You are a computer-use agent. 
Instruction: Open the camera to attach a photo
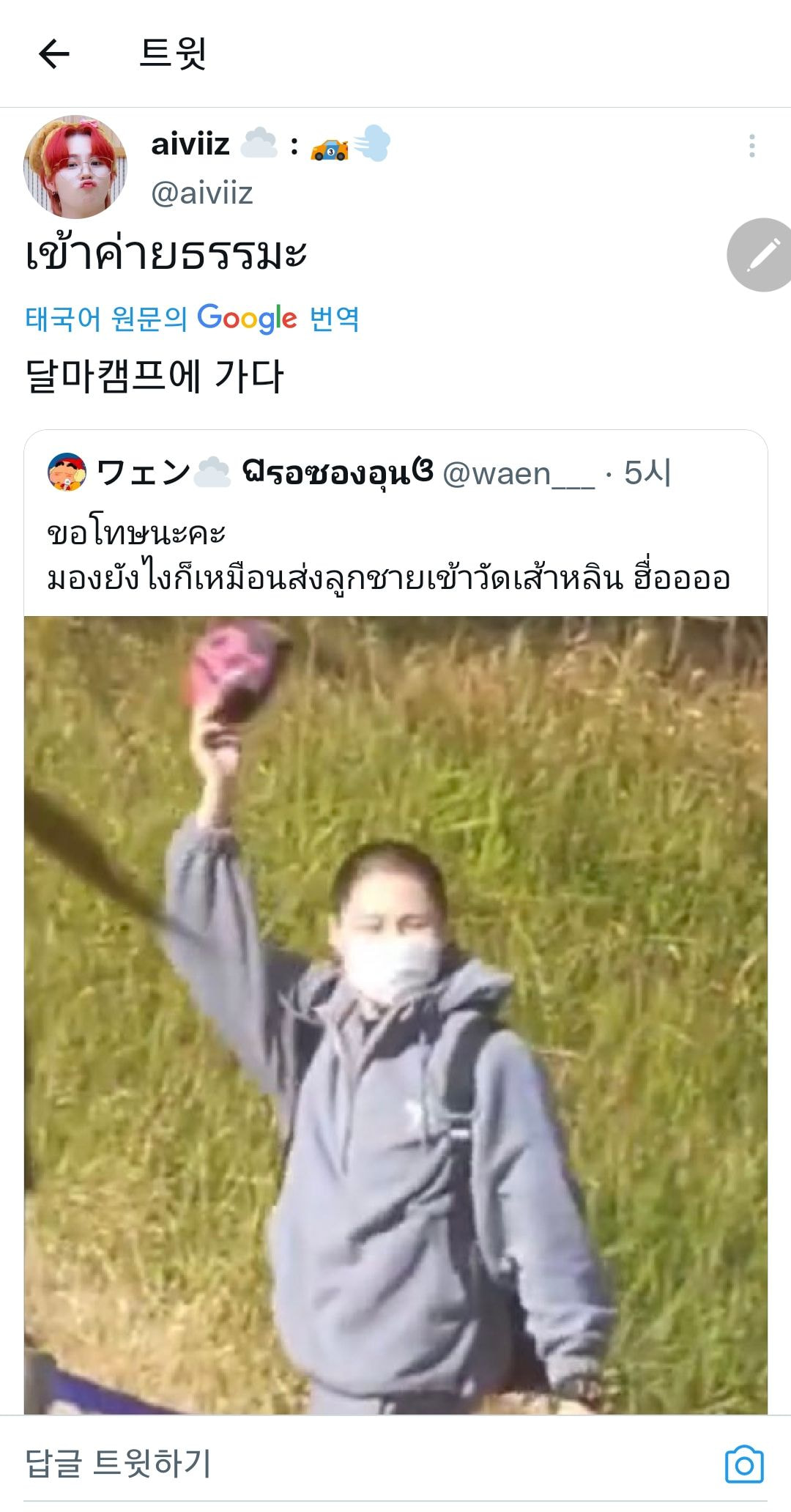pyautogui.click(x=743, y=1464)
